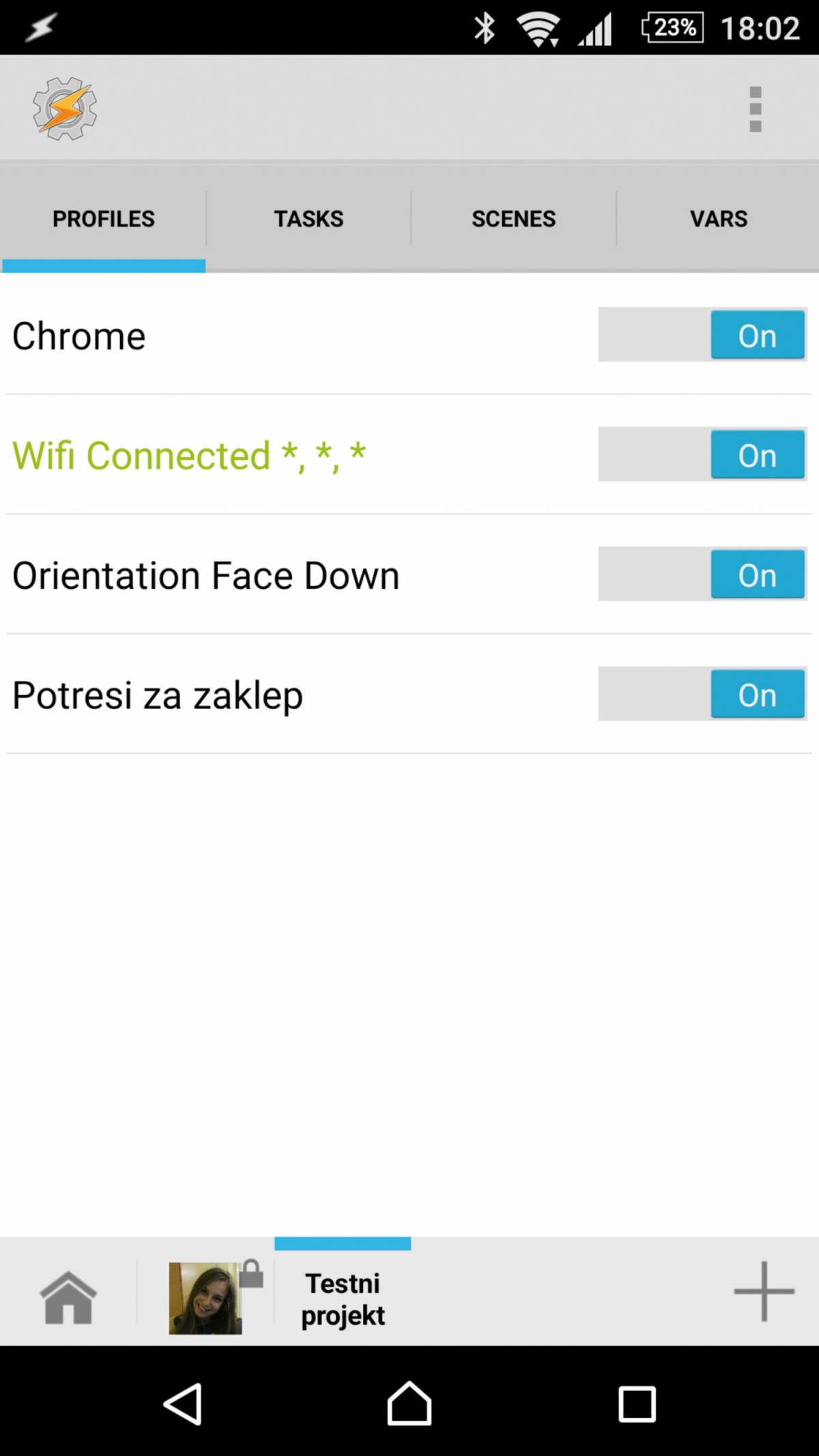Disable the Wifi Connected profile switch

[703, 454]
